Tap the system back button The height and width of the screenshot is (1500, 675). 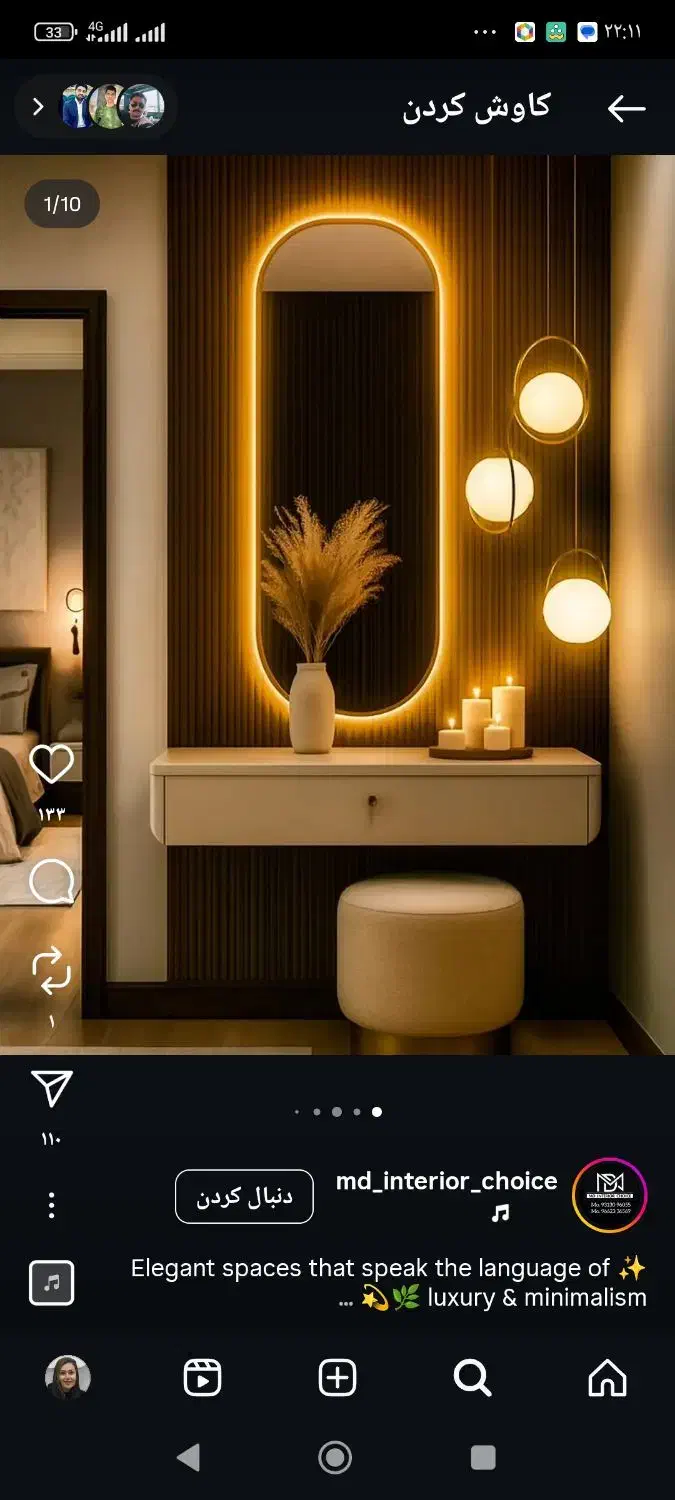click(188, 1457)
